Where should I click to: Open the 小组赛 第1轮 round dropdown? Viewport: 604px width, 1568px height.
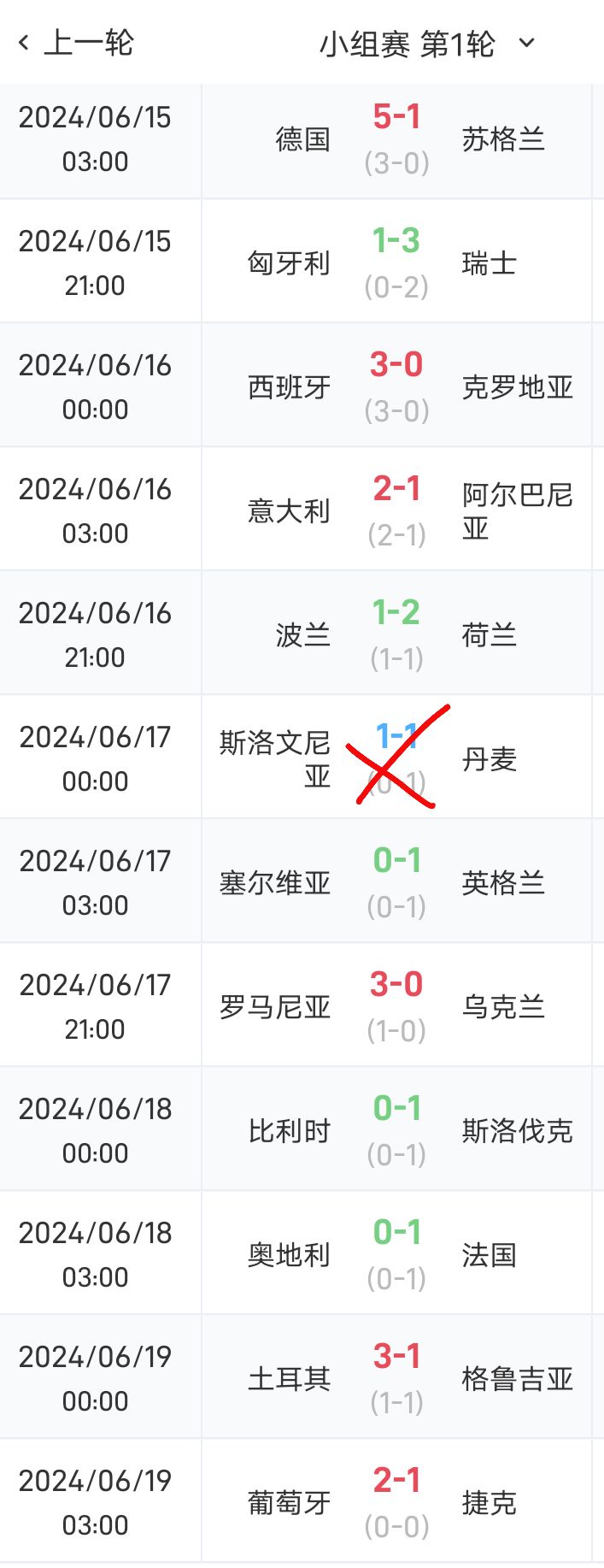coord(427,44)
